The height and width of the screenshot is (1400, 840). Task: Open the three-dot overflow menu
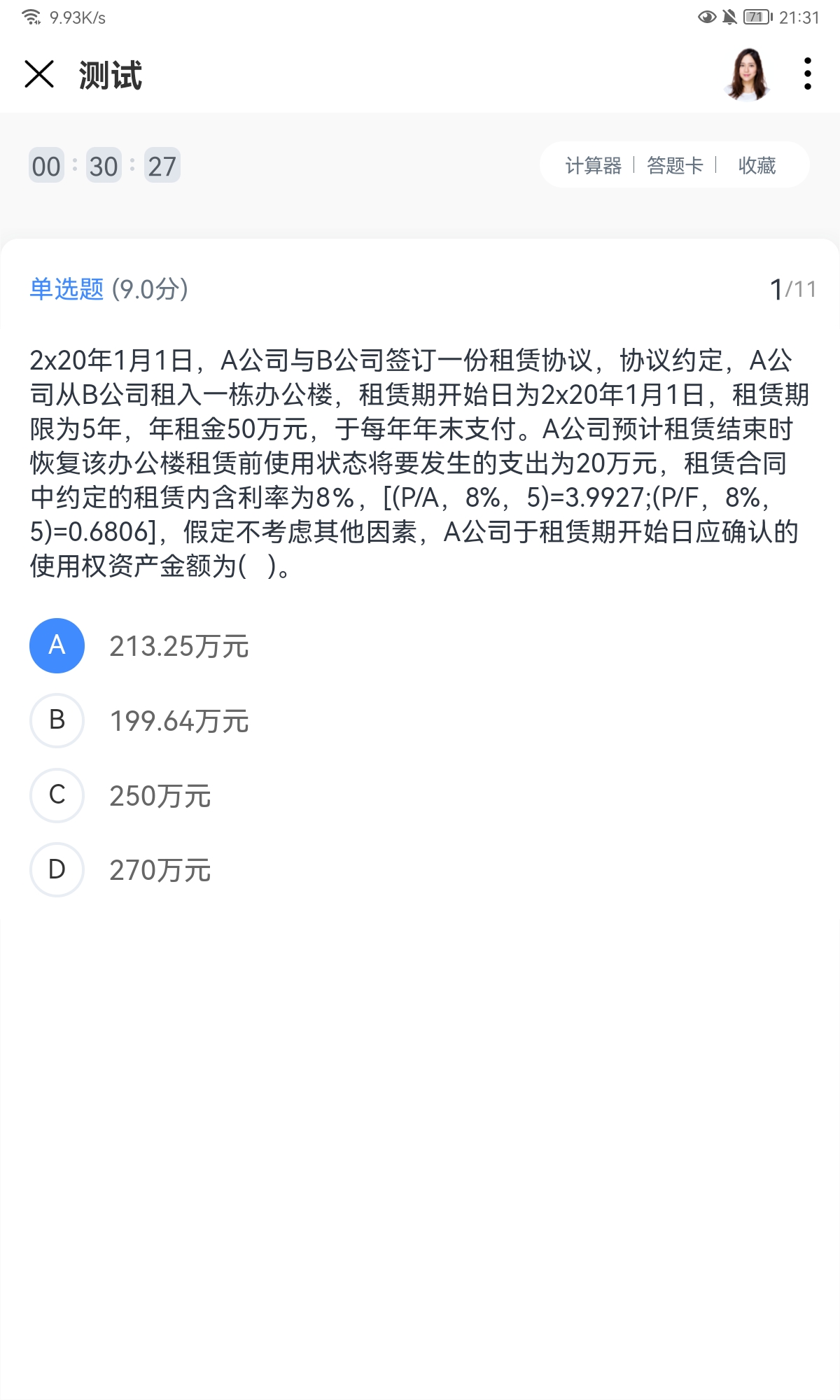(807, 74)
